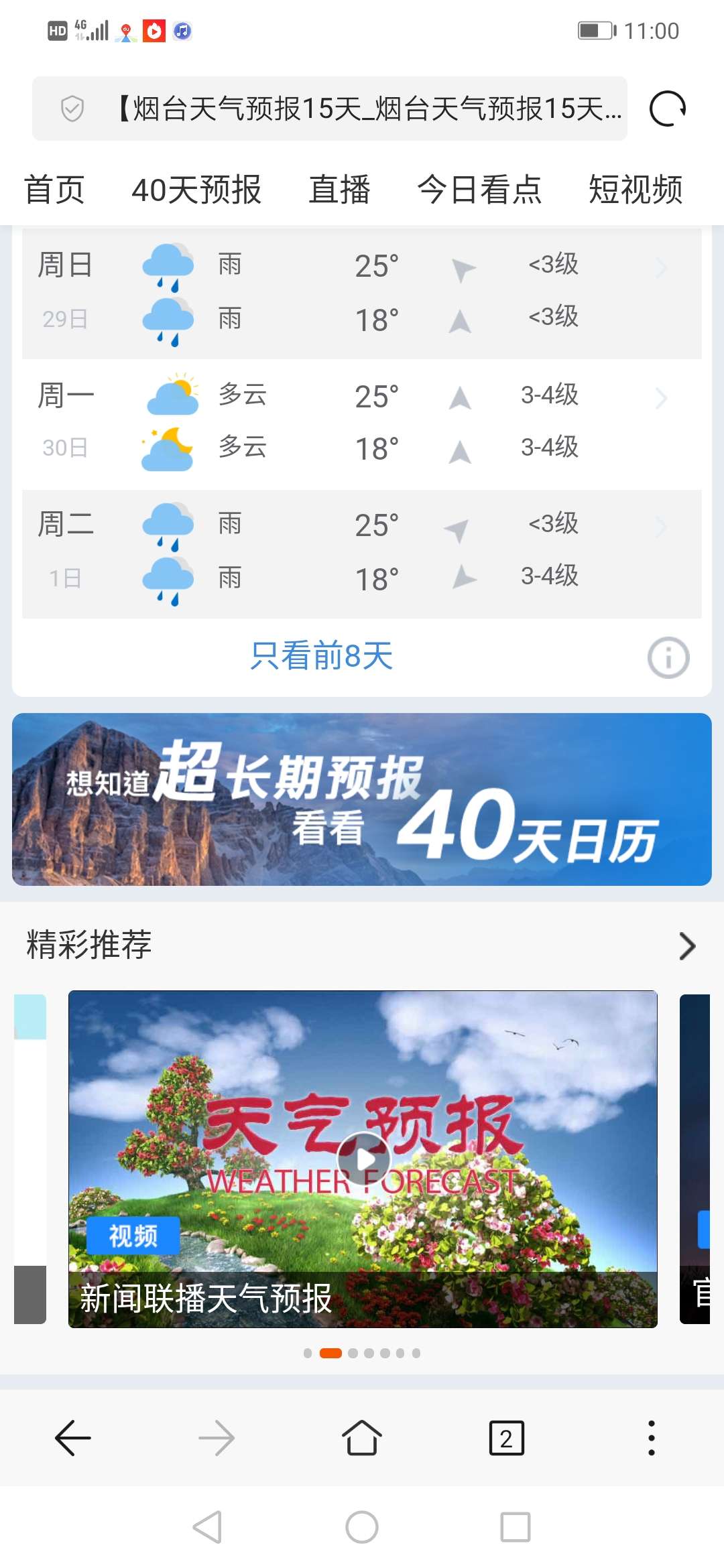Image resolution: width=724 pixels, height=1568 pixels.
Task: Tap the 只看前8天 link
Action: (x=321, y=656)
